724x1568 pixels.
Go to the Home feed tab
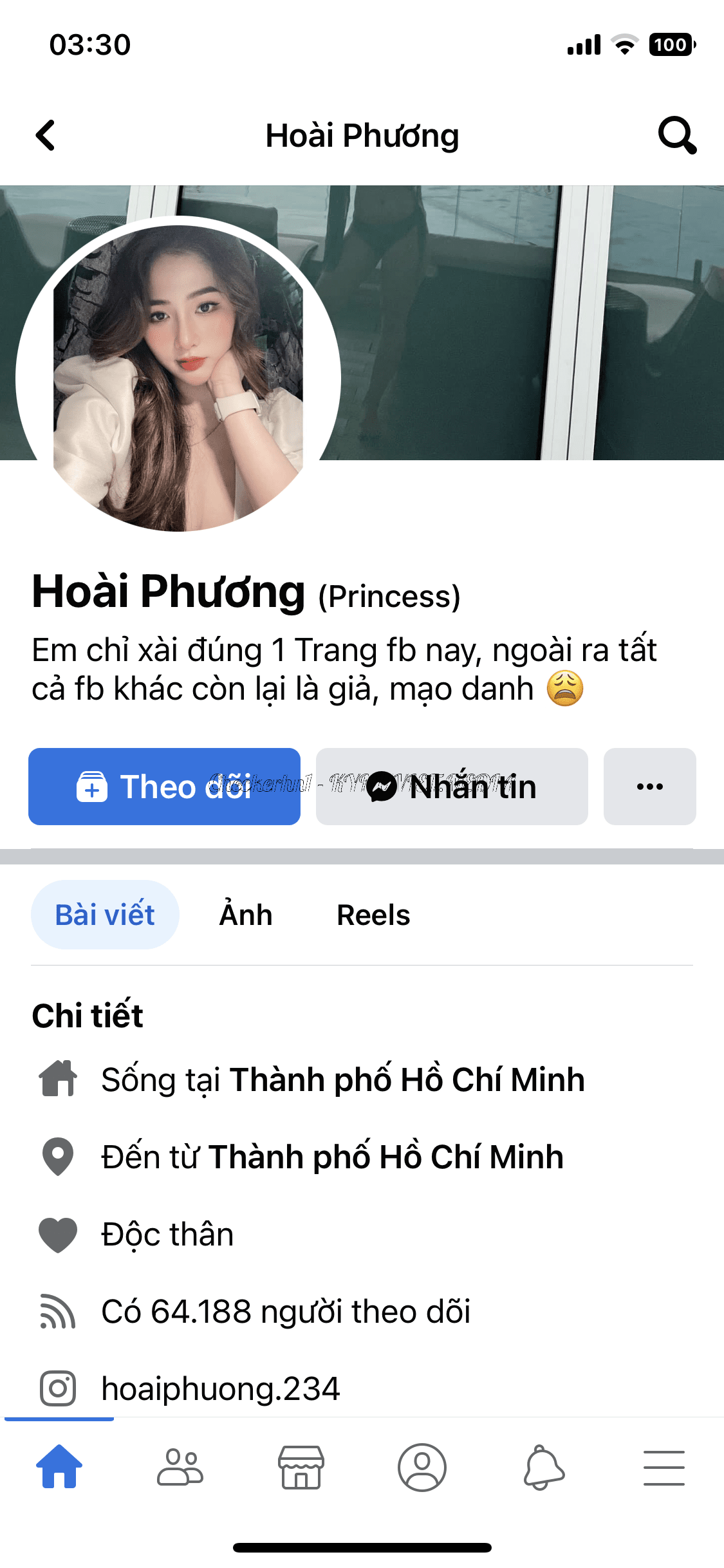(x=59, y=1467)
